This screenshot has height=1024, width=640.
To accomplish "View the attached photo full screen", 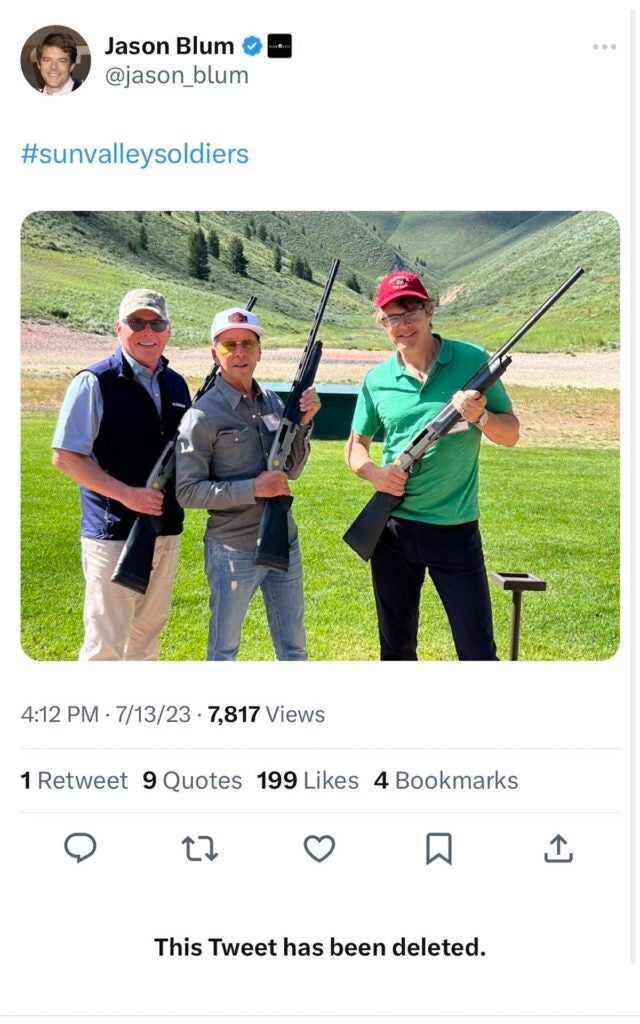I will 320,435.
